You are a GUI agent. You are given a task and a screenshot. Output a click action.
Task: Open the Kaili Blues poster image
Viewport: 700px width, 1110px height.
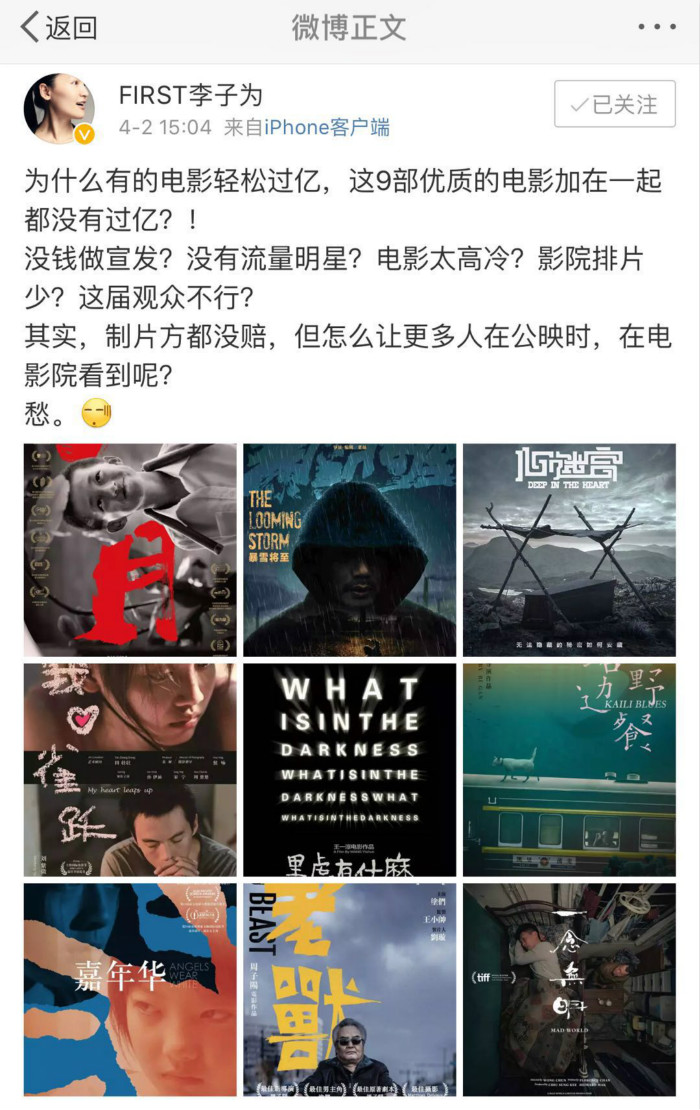click(x=568, y=769)
